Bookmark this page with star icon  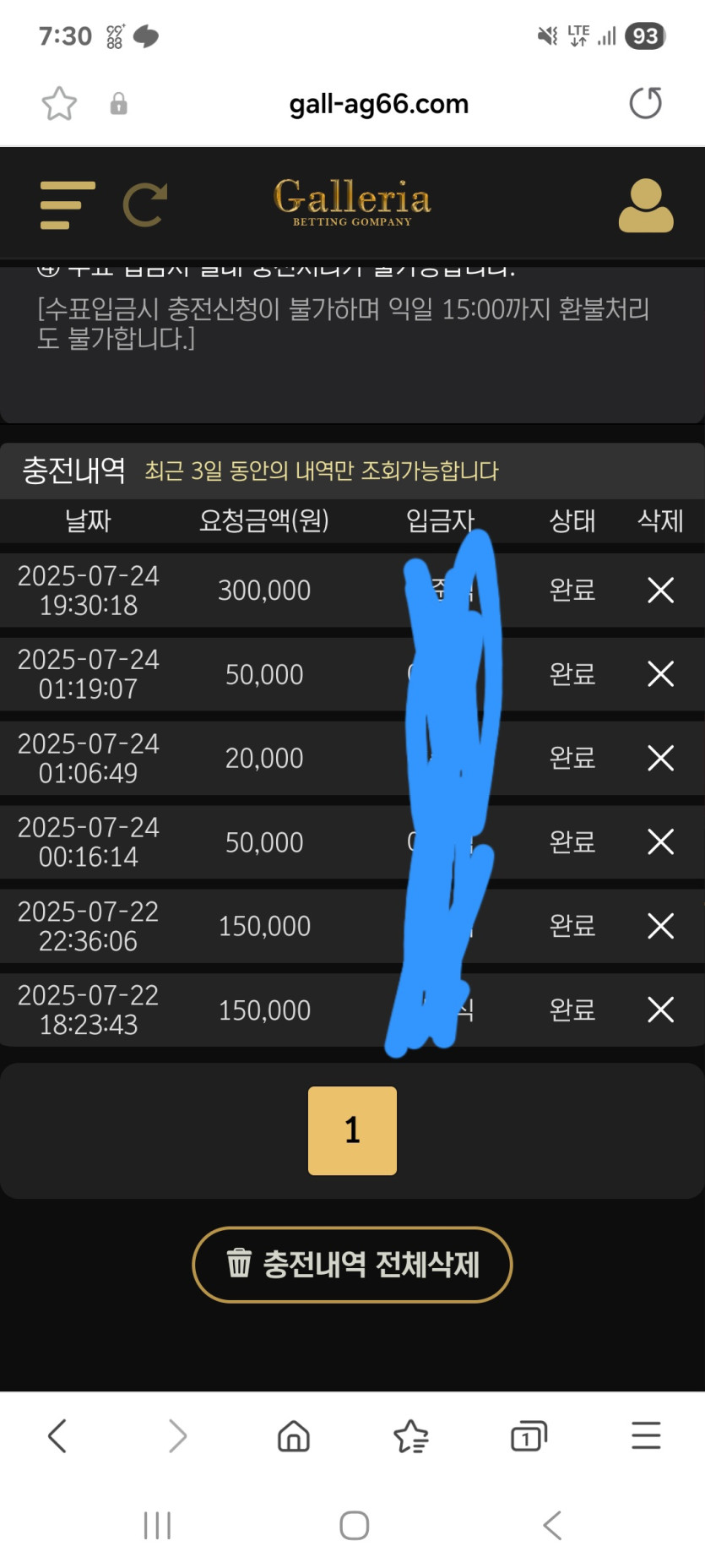[x=59, y=104]
